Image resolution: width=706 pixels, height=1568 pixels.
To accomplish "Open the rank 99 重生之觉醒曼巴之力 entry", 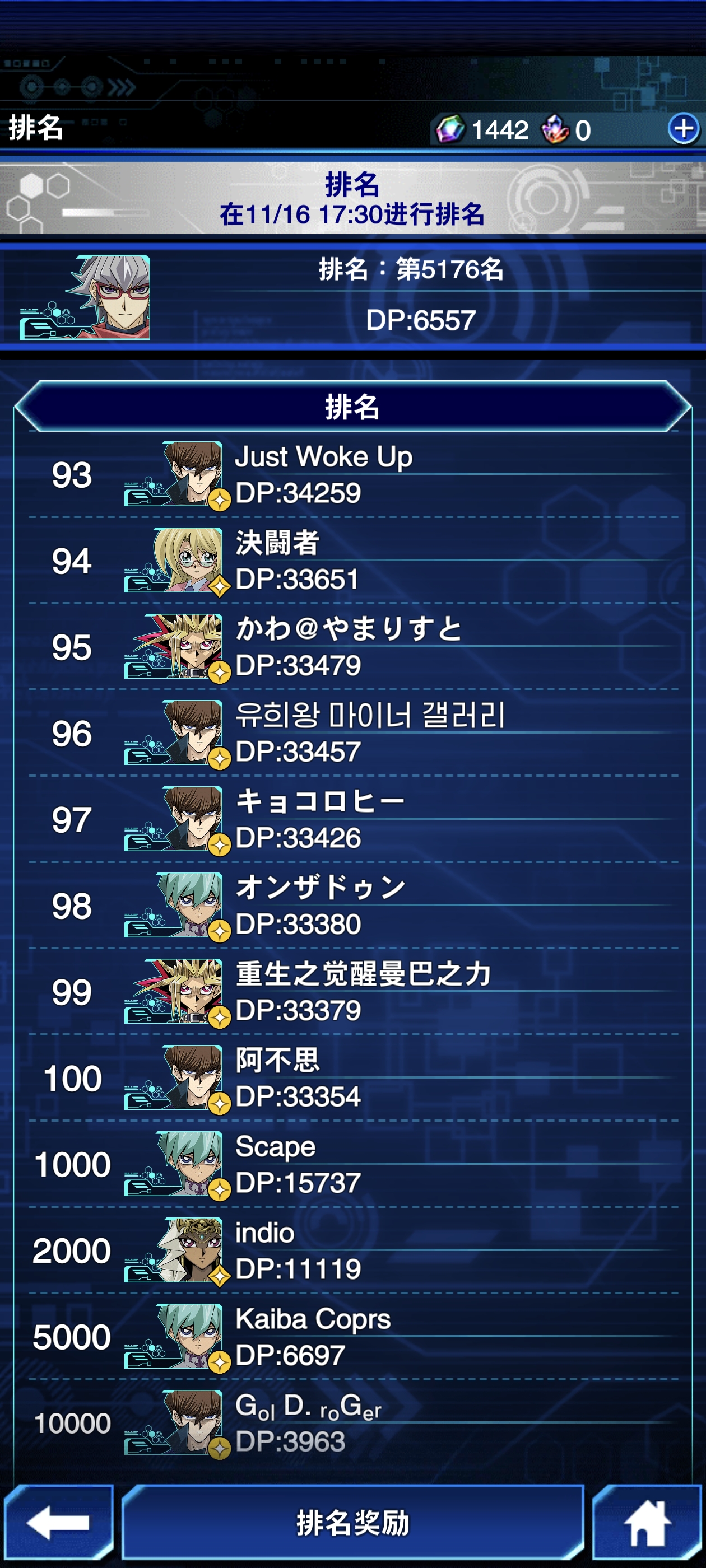I will (352, 992).
